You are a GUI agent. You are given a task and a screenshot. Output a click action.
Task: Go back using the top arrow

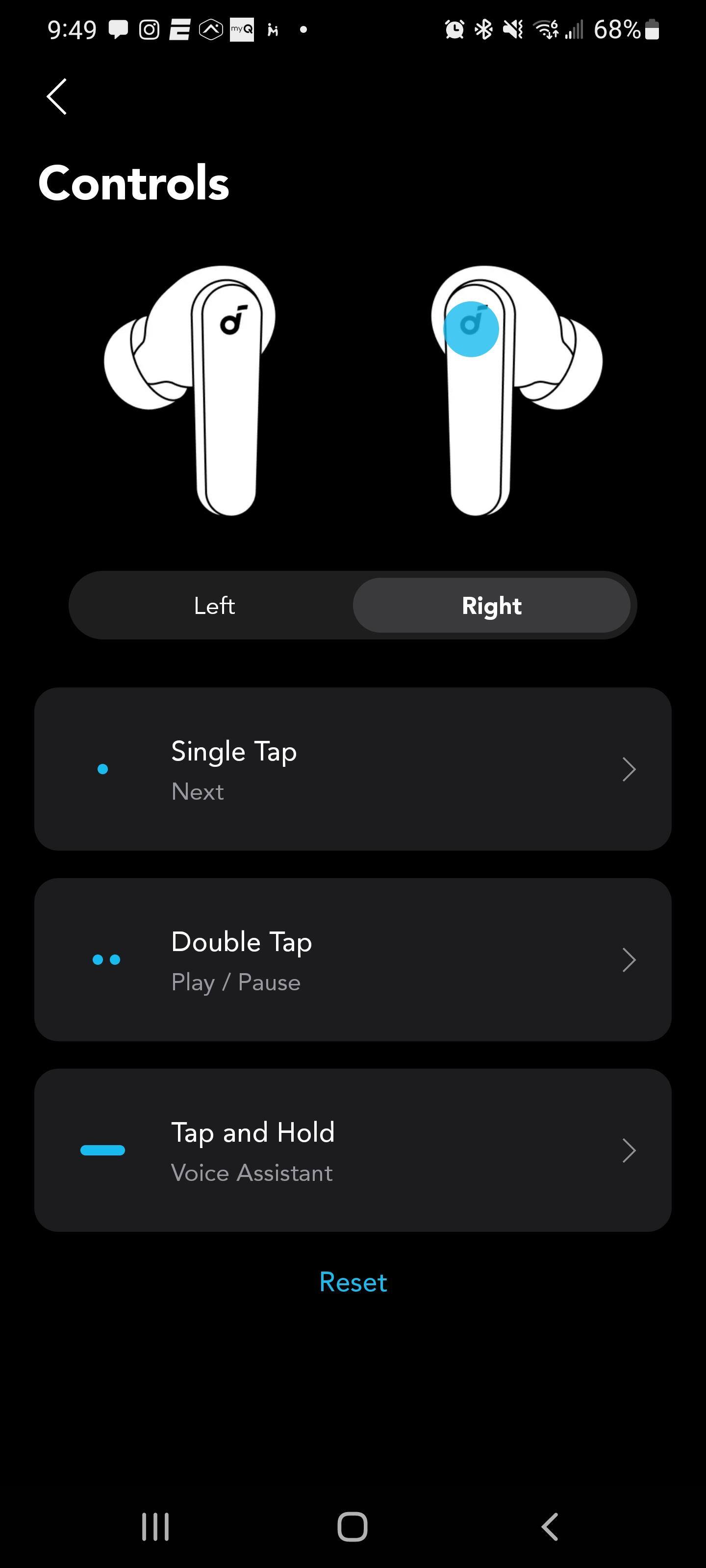click(x=57, y=97)
